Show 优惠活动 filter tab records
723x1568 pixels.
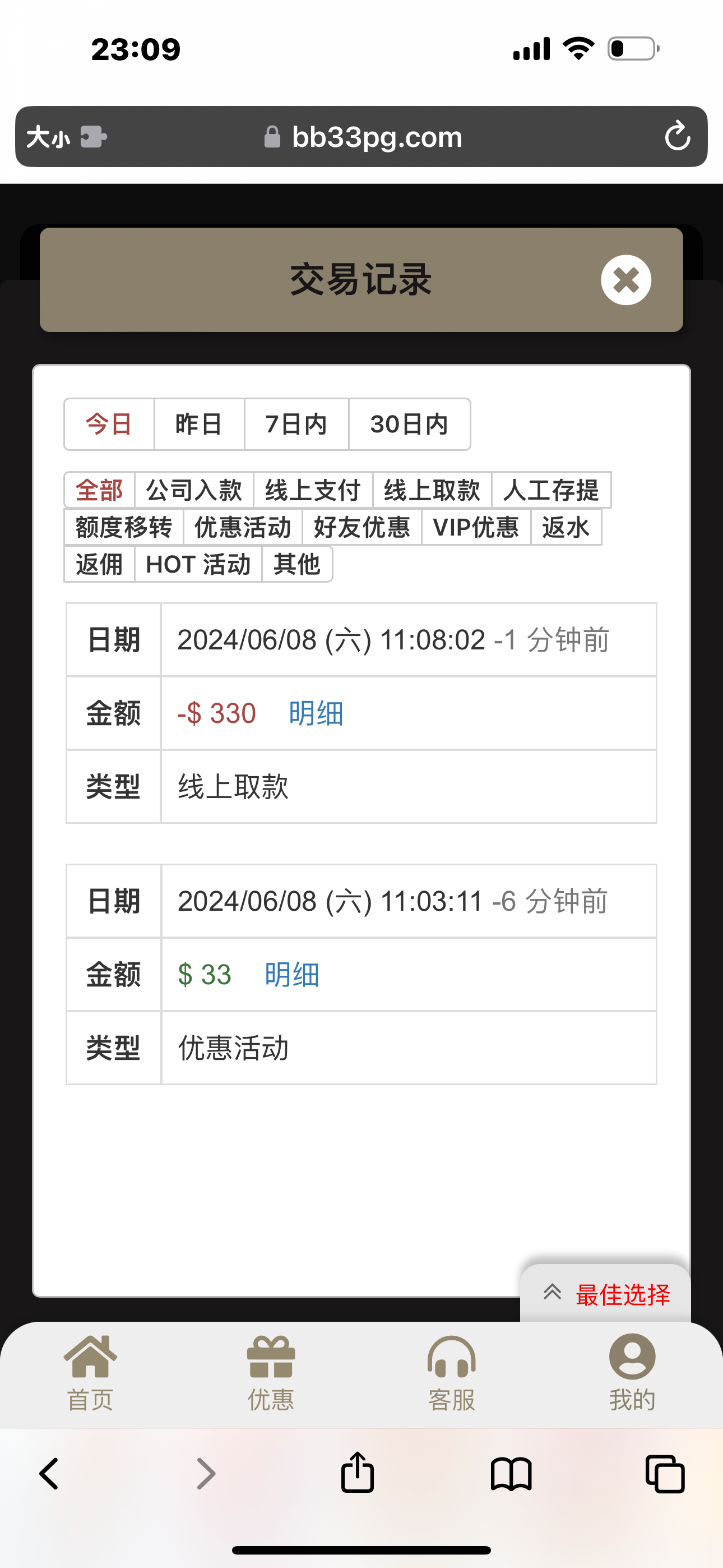tap(243, 527)
